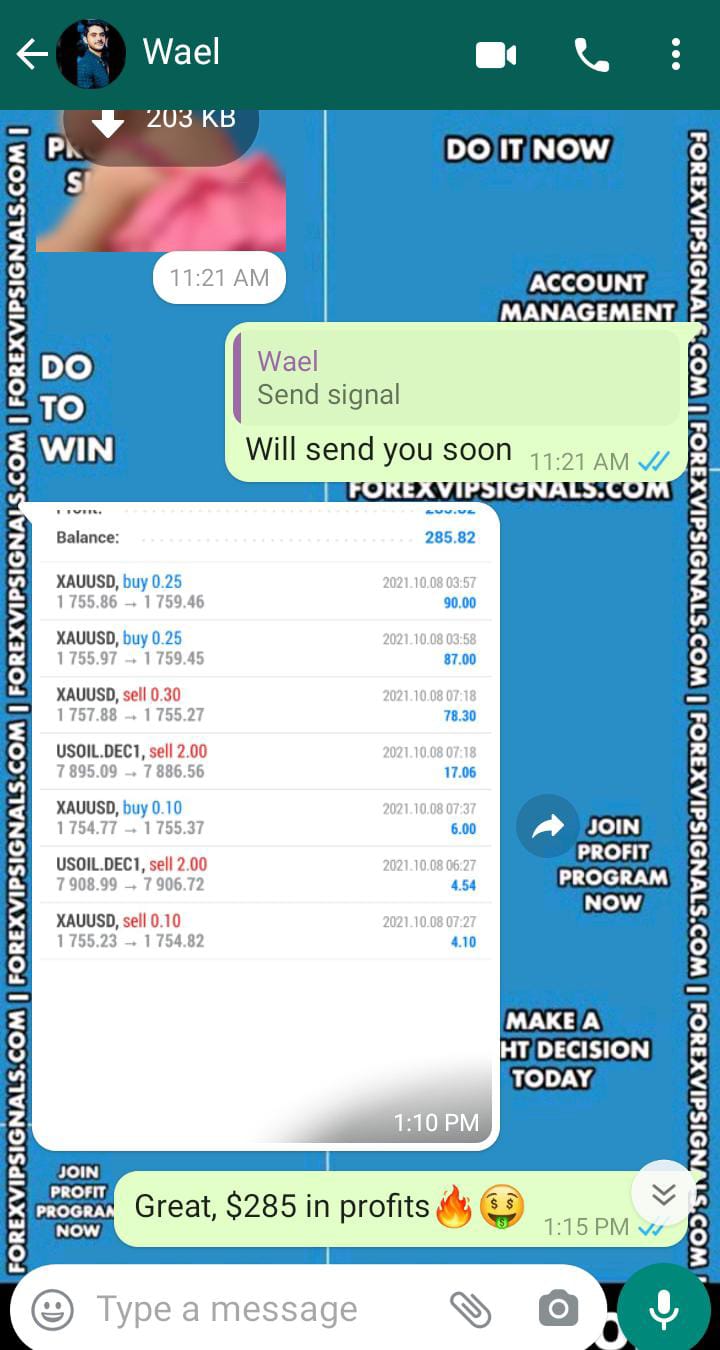Forward the trade results image

pos(547,826)
